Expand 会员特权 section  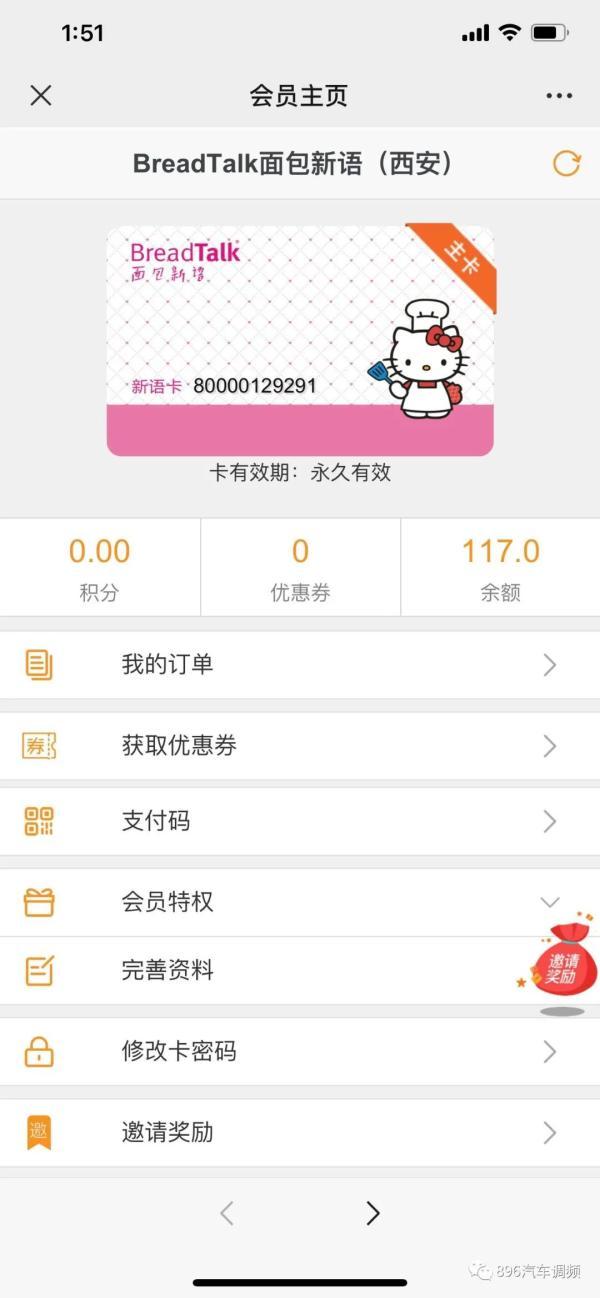(300, 902)
